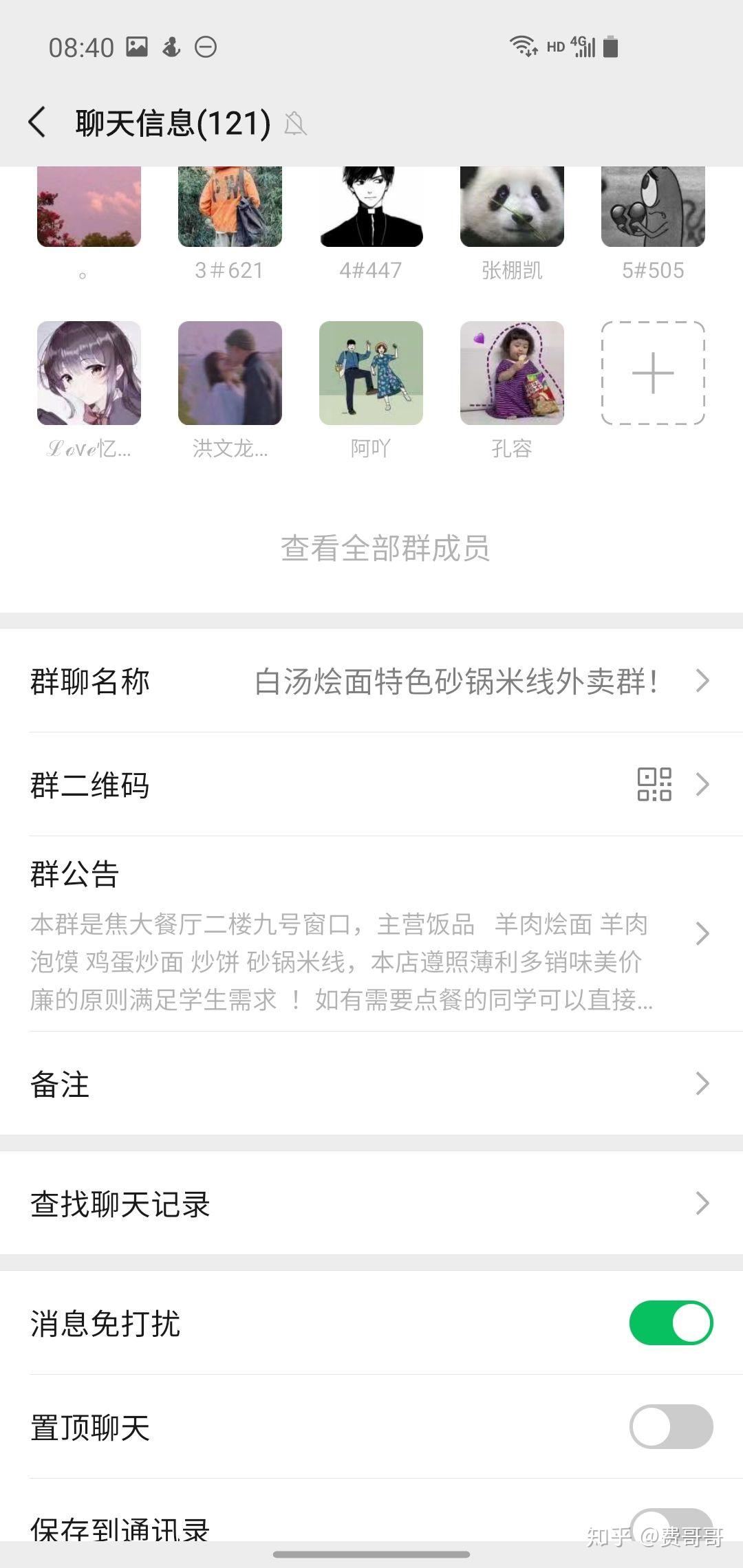The width and height of the screenshot is (743, 1568).
Task: Open the 备注 remark row
Action: tap(371, 1084)
